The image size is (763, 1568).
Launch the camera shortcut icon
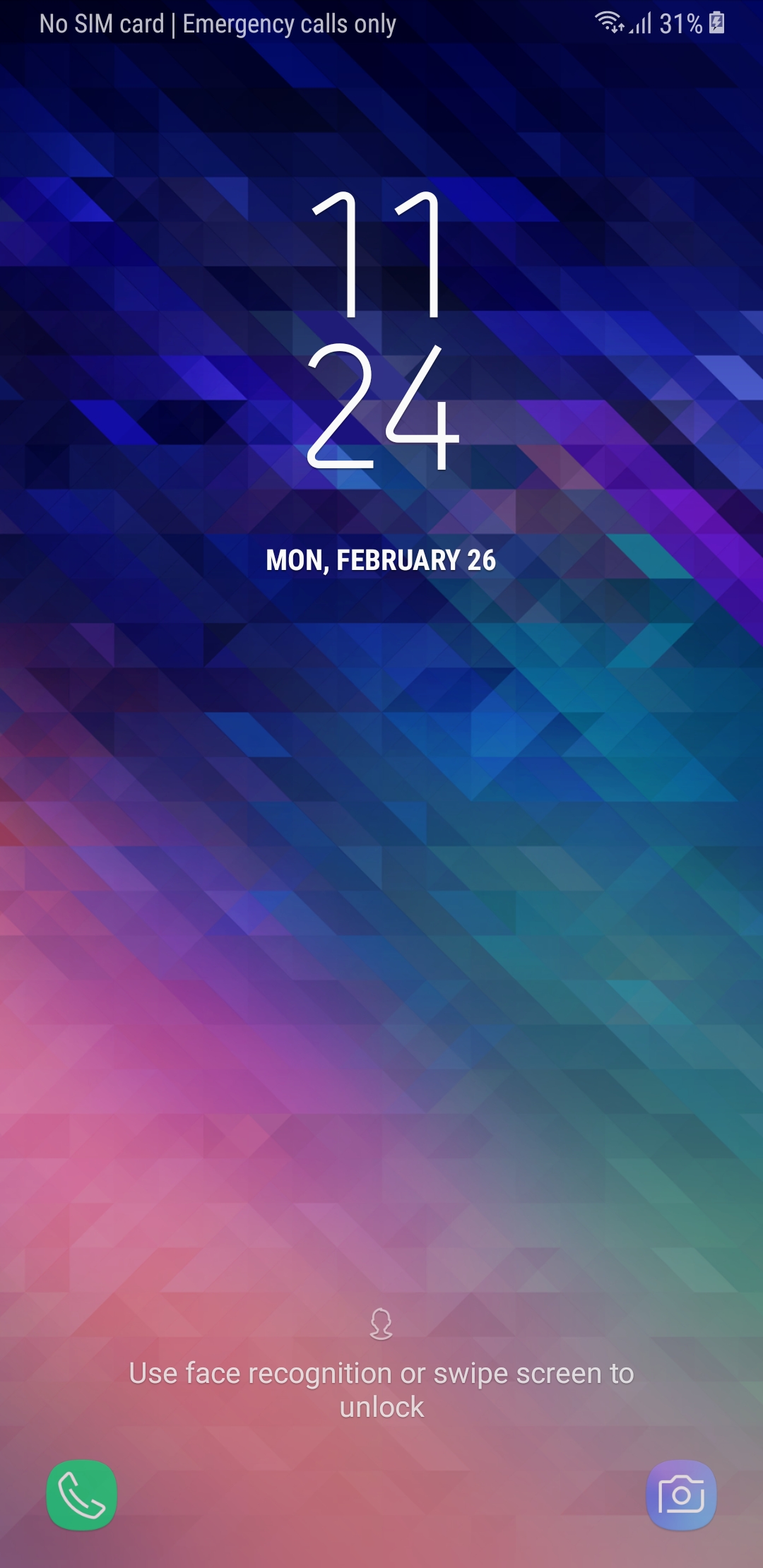tap(681, 1495)
